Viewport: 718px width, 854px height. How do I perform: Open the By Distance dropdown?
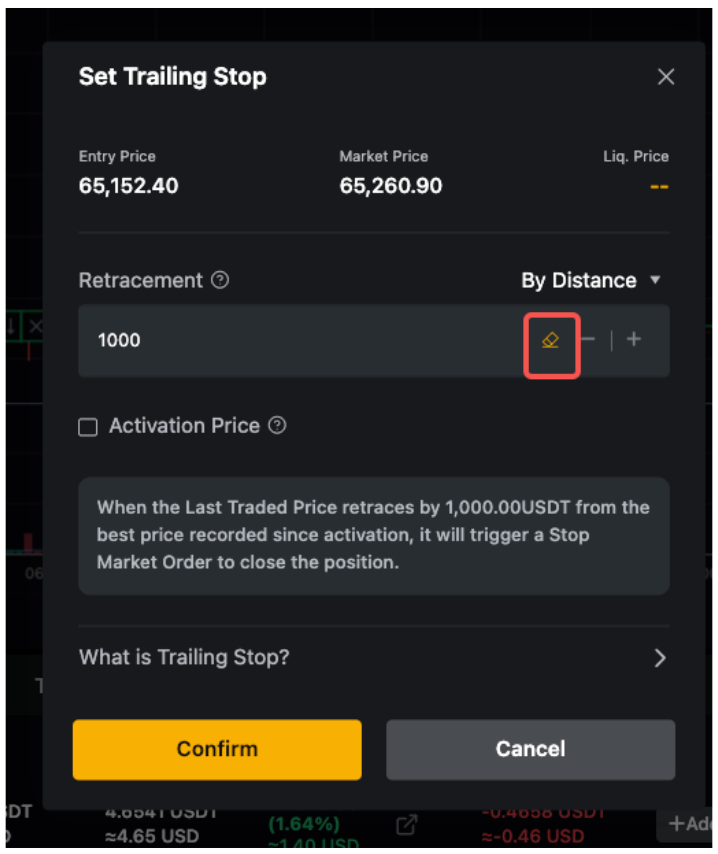(x=591, y=281)
